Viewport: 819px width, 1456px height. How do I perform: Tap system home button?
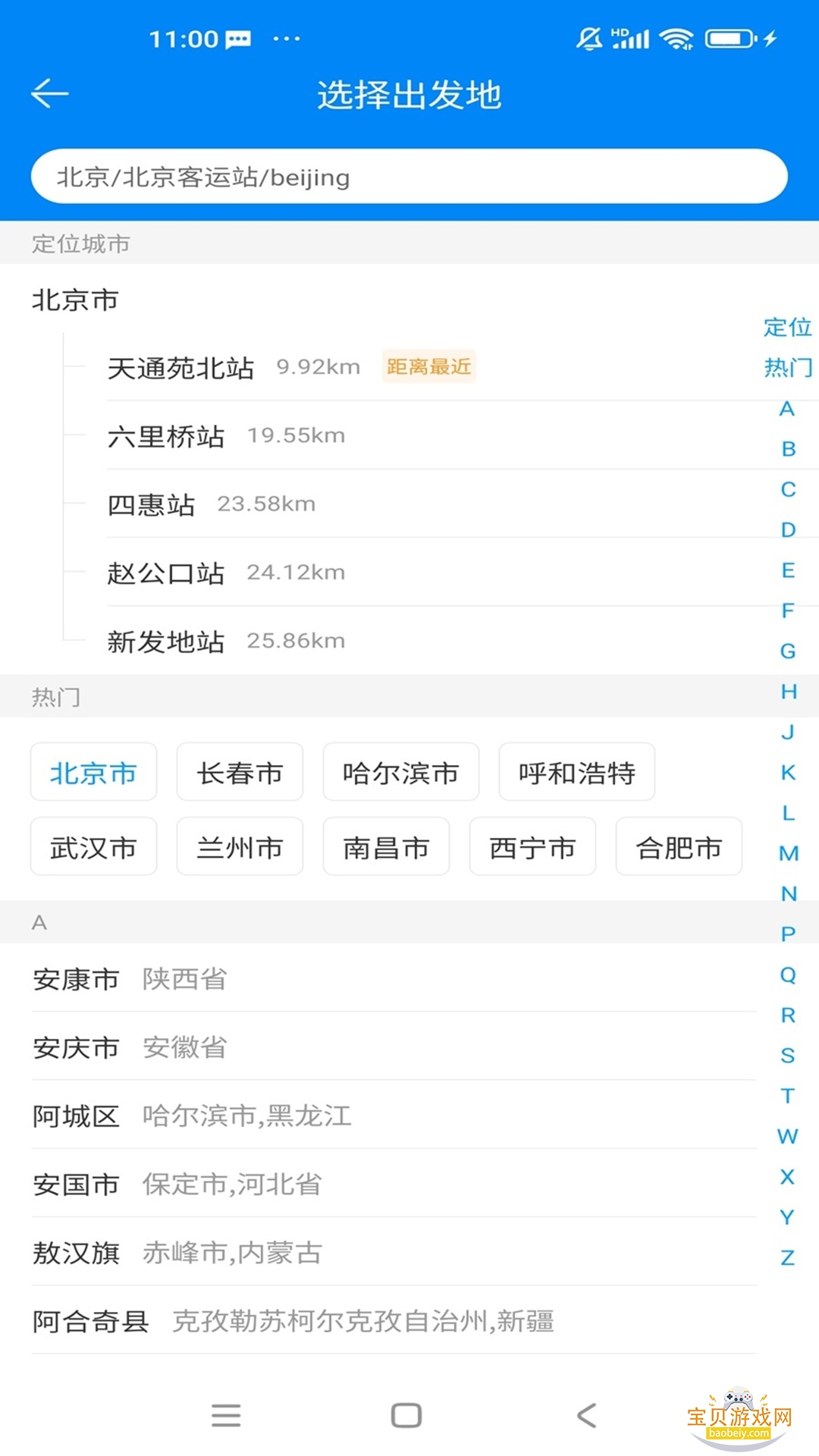click(406, 1415)
